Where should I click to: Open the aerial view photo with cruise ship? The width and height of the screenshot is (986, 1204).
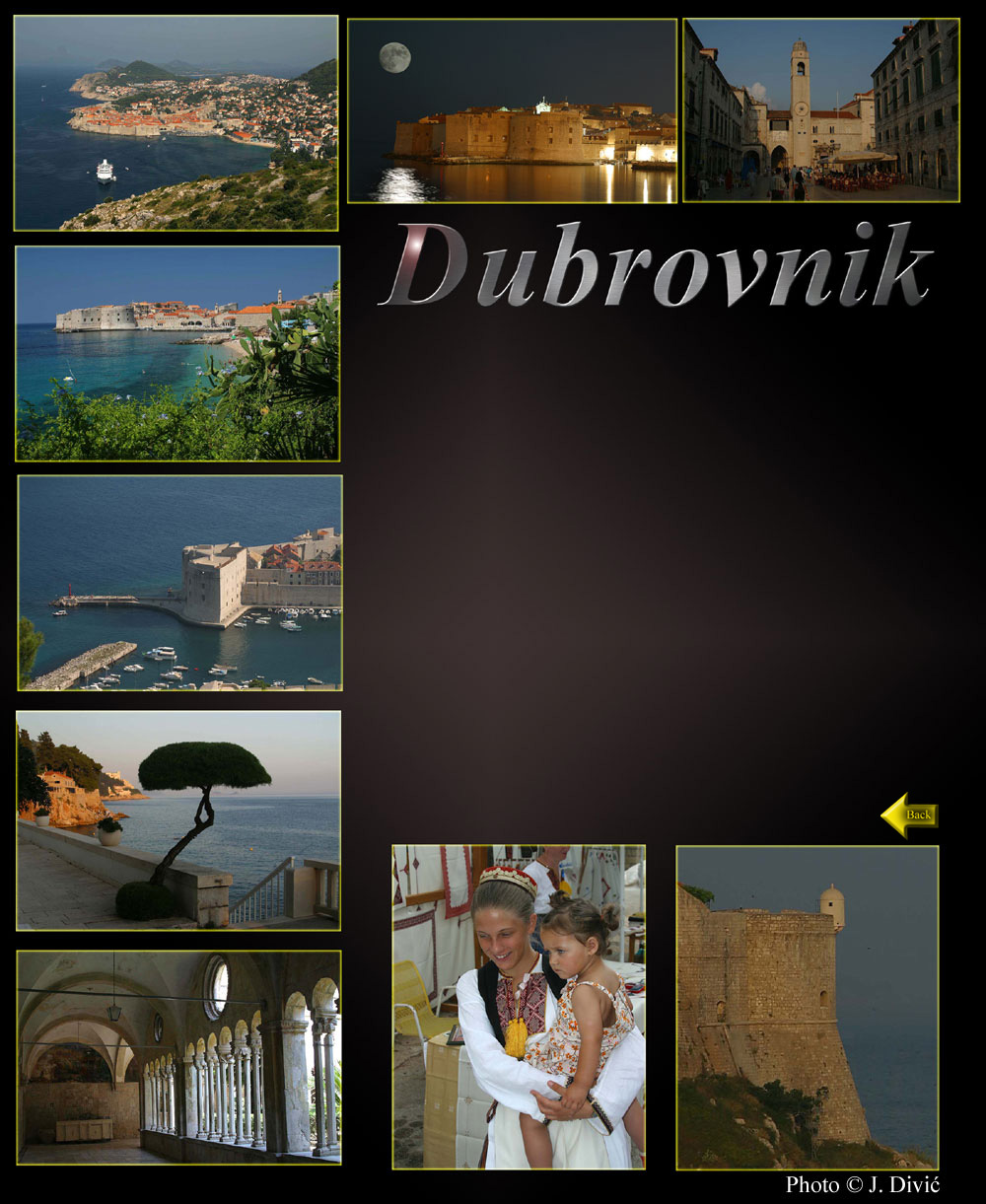[176, 123]
